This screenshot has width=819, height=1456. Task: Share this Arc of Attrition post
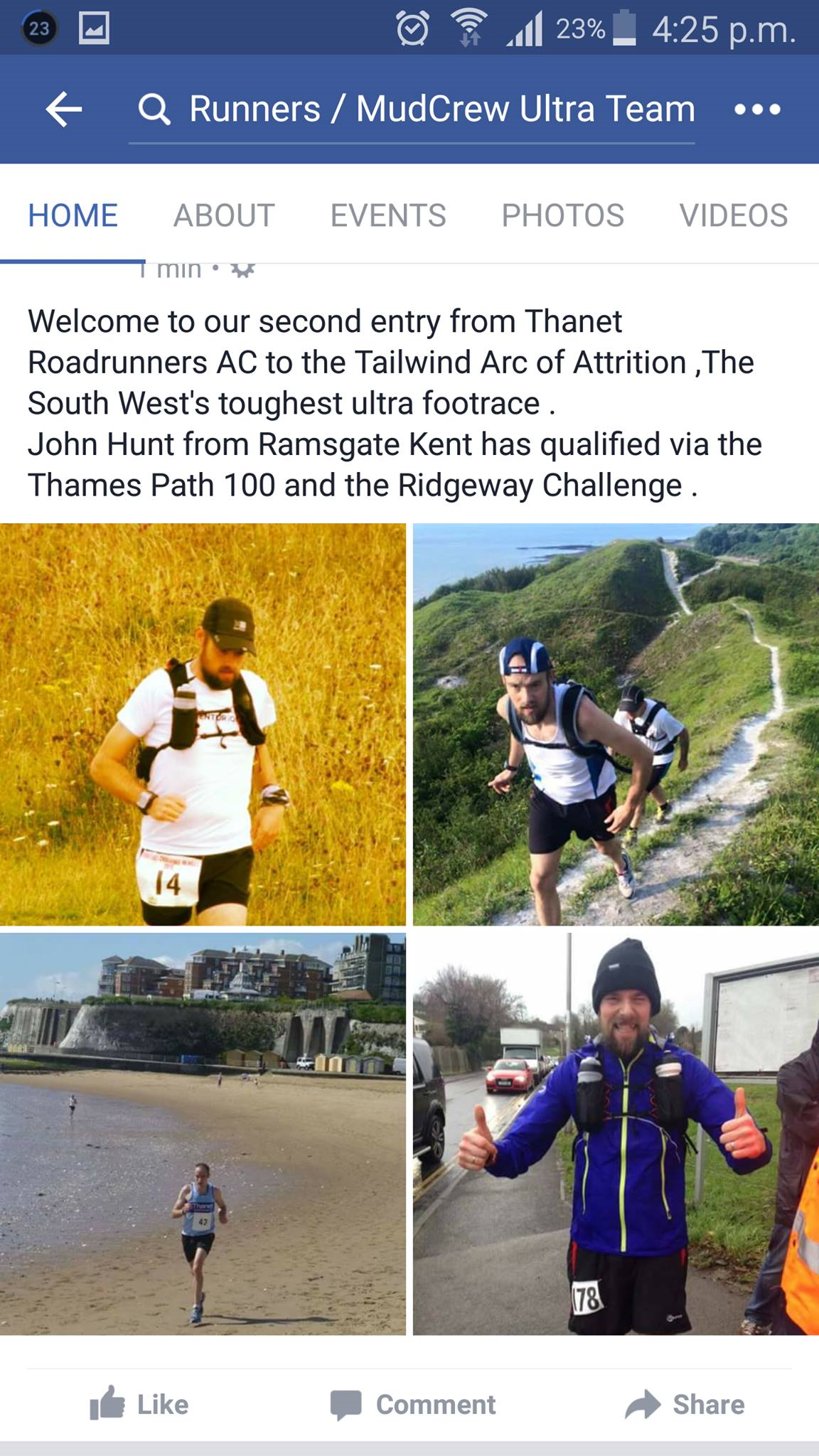[x=685, y=1405]
